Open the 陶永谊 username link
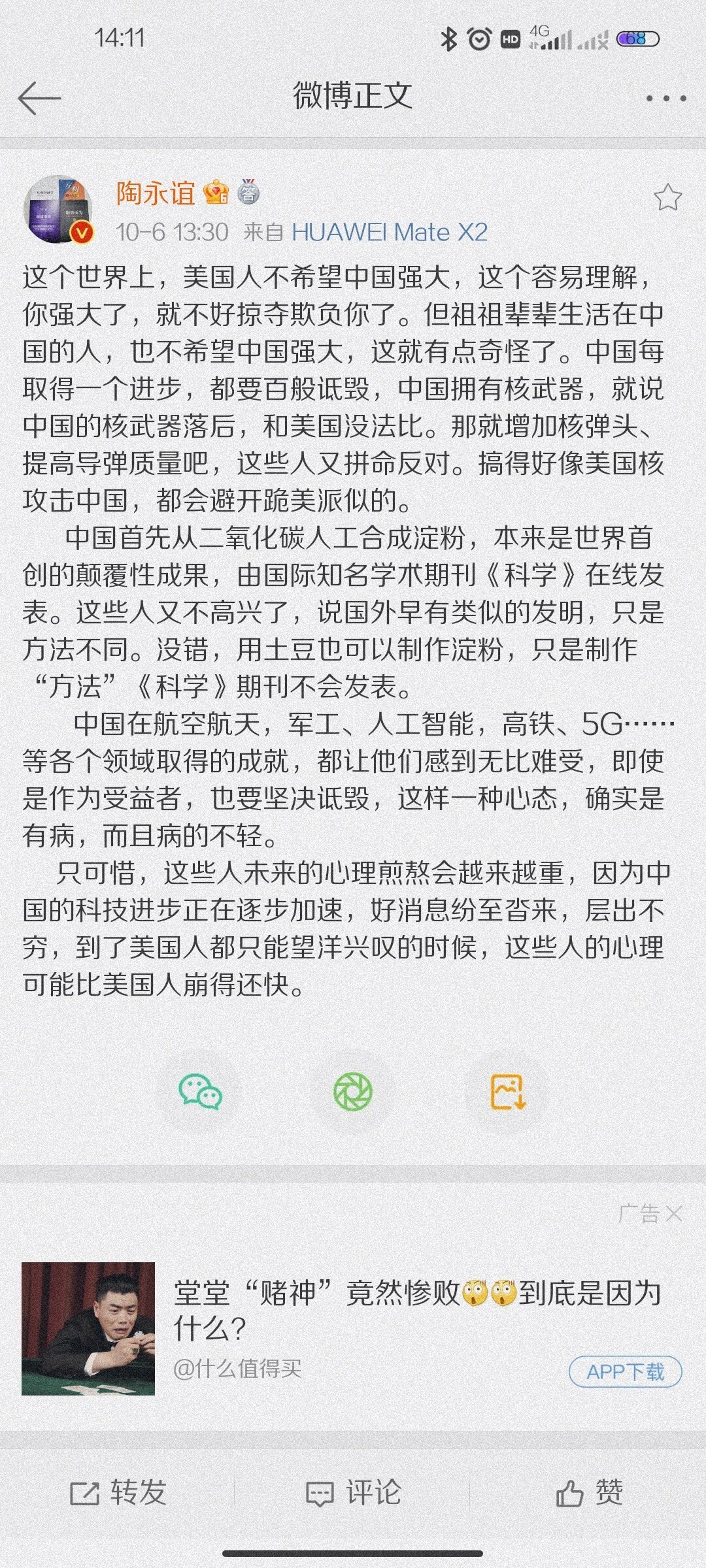 [x=156, y=193]
